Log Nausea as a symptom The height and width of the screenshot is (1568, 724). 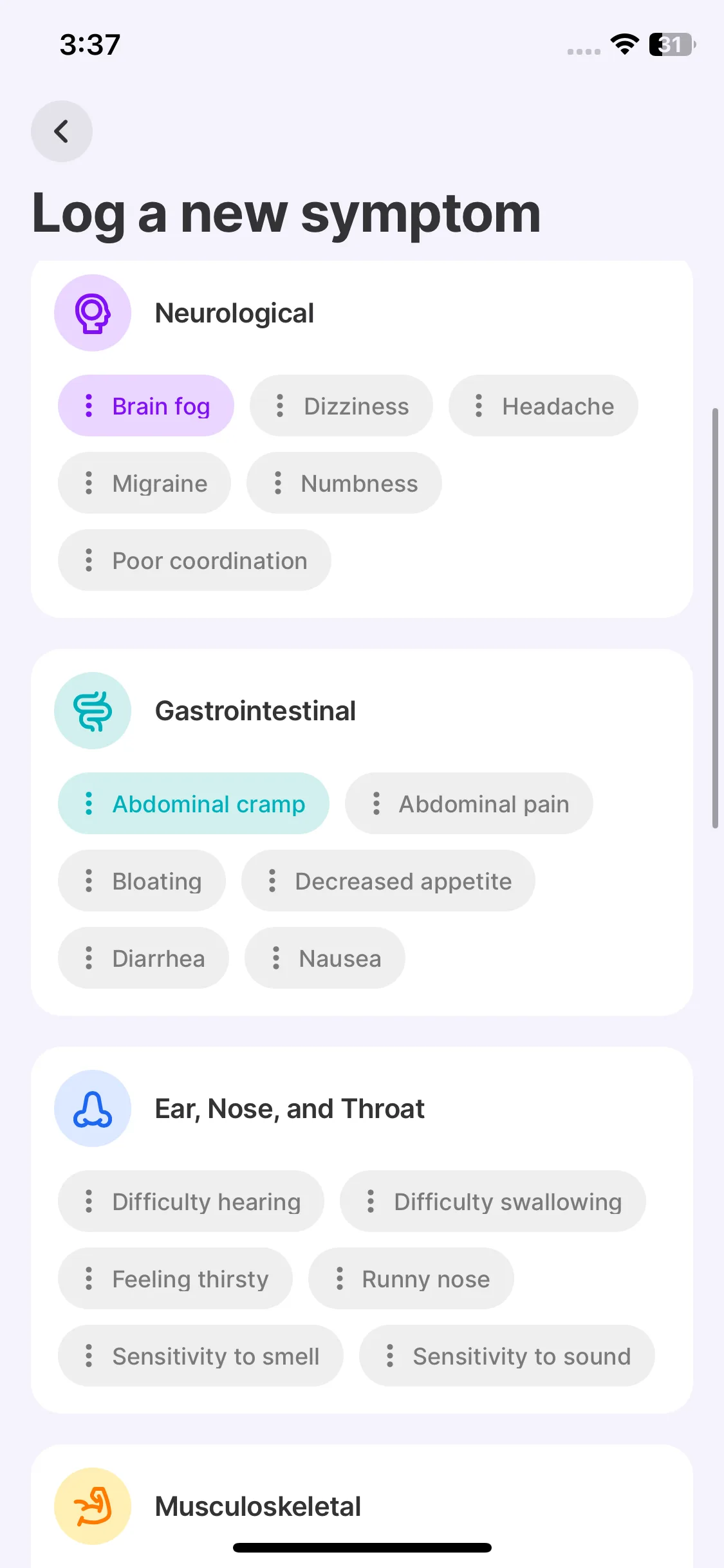(325, 958)
